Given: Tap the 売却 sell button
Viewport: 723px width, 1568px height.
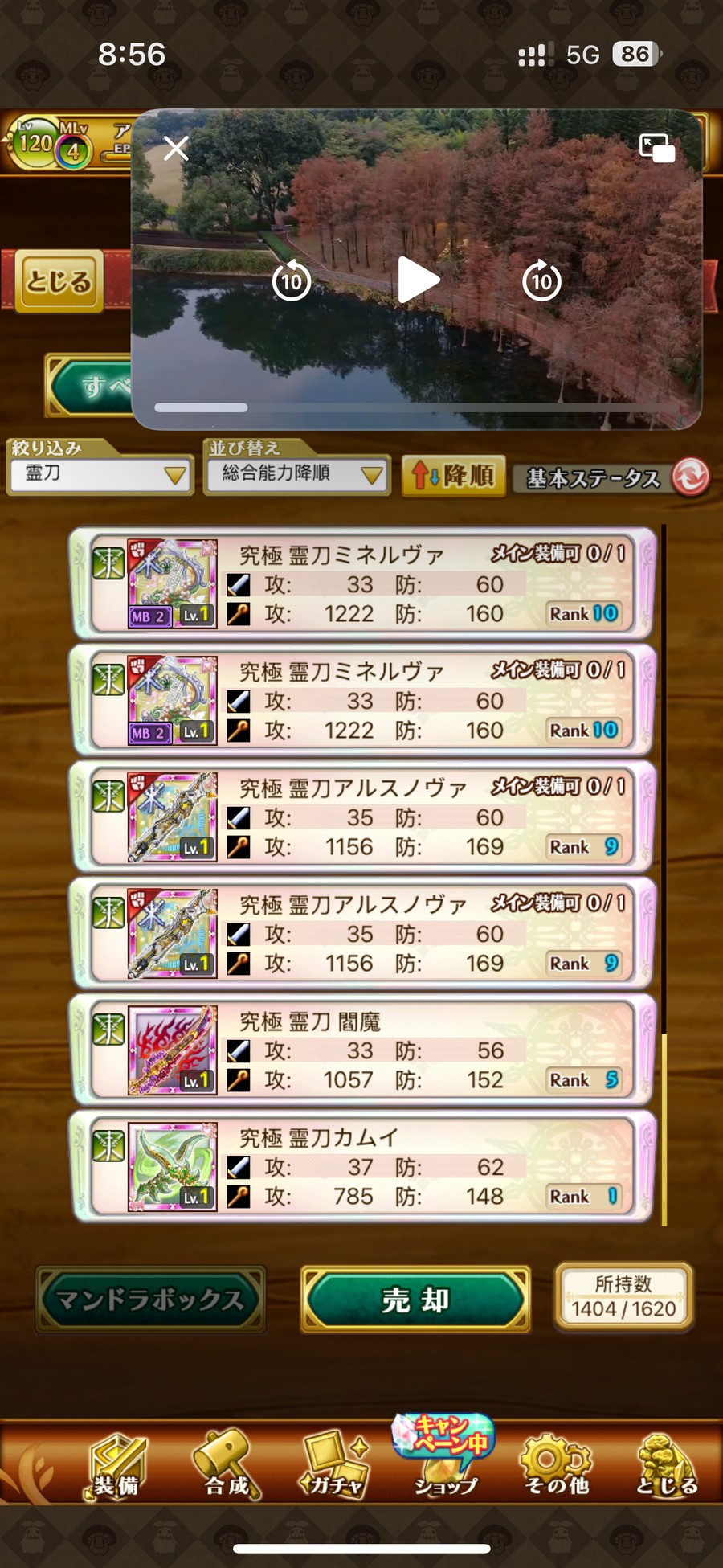Looking at the screenshot, I should tap(415, 1299).
